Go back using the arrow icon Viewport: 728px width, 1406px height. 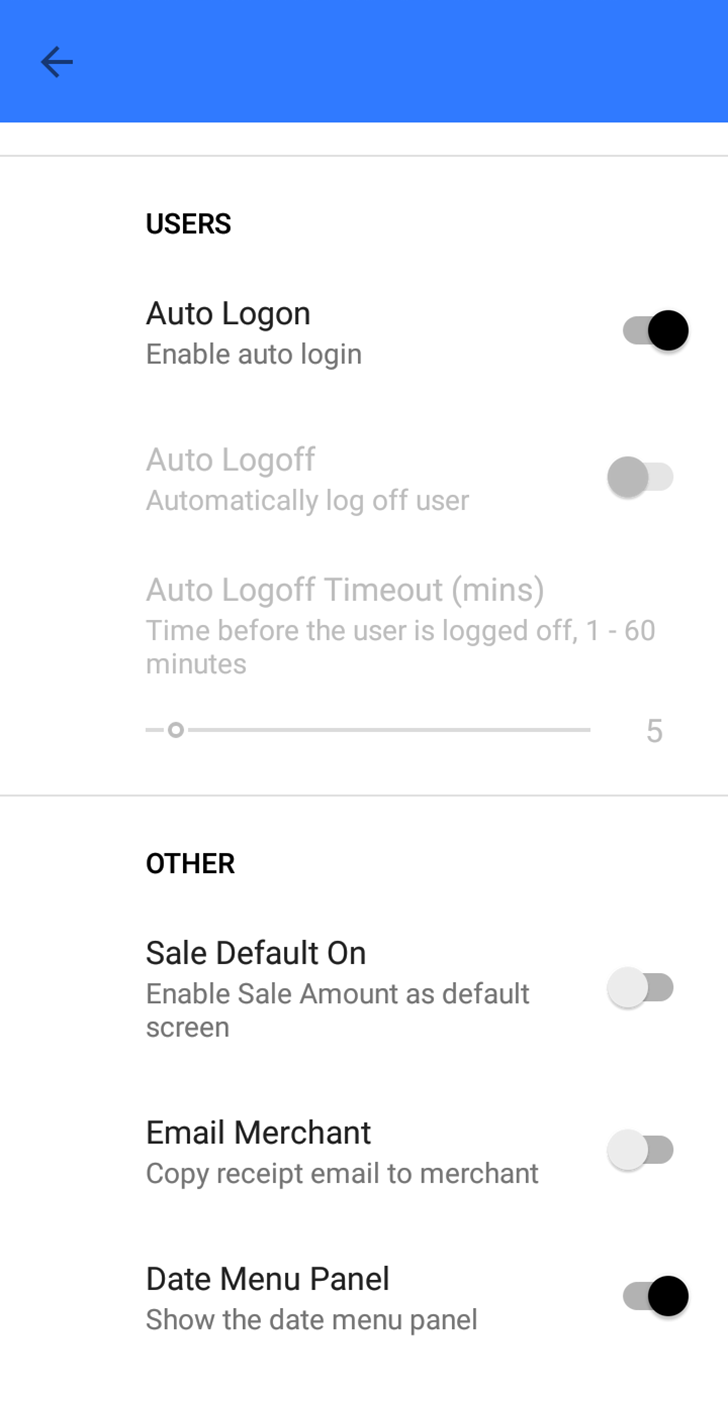click(57, 62)
